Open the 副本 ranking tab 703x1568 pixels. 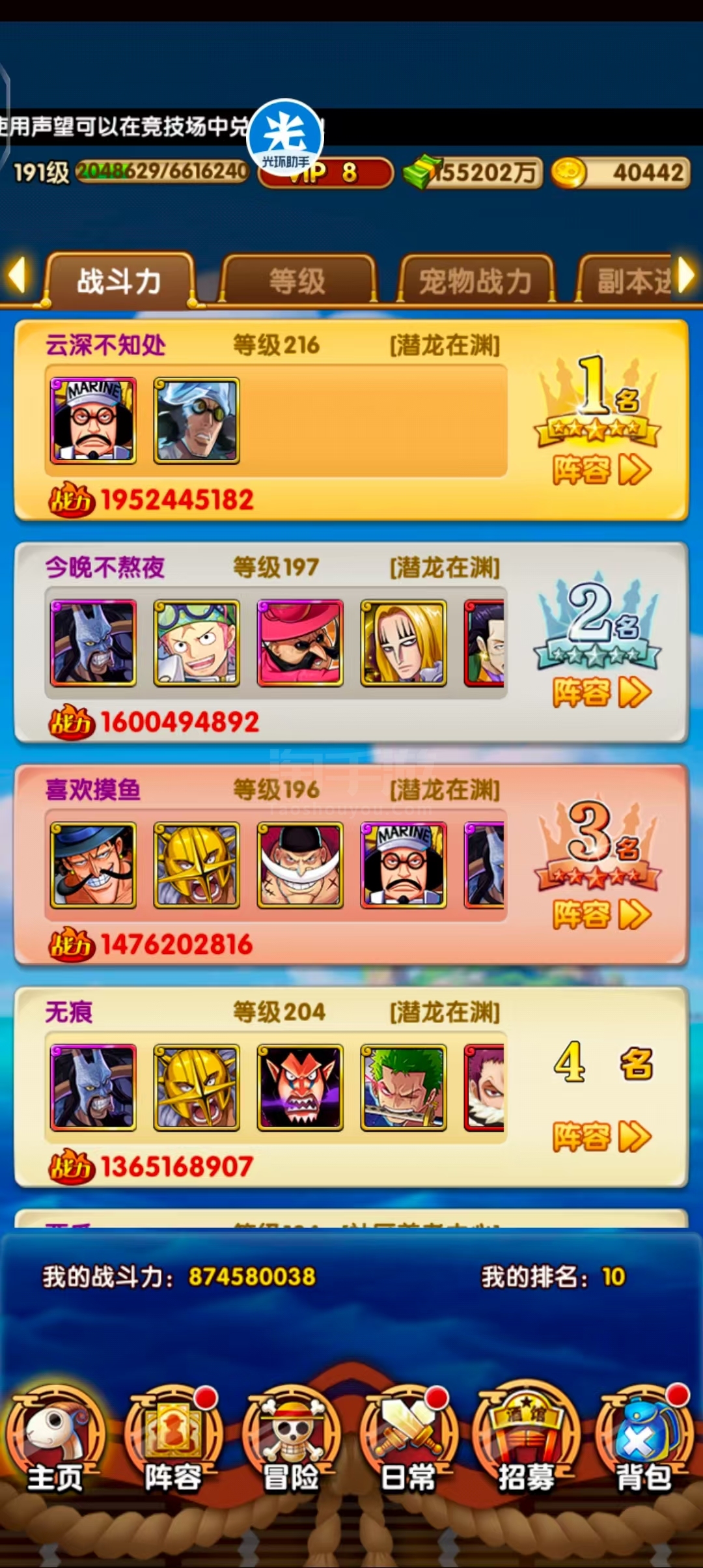tap(628, 281)
